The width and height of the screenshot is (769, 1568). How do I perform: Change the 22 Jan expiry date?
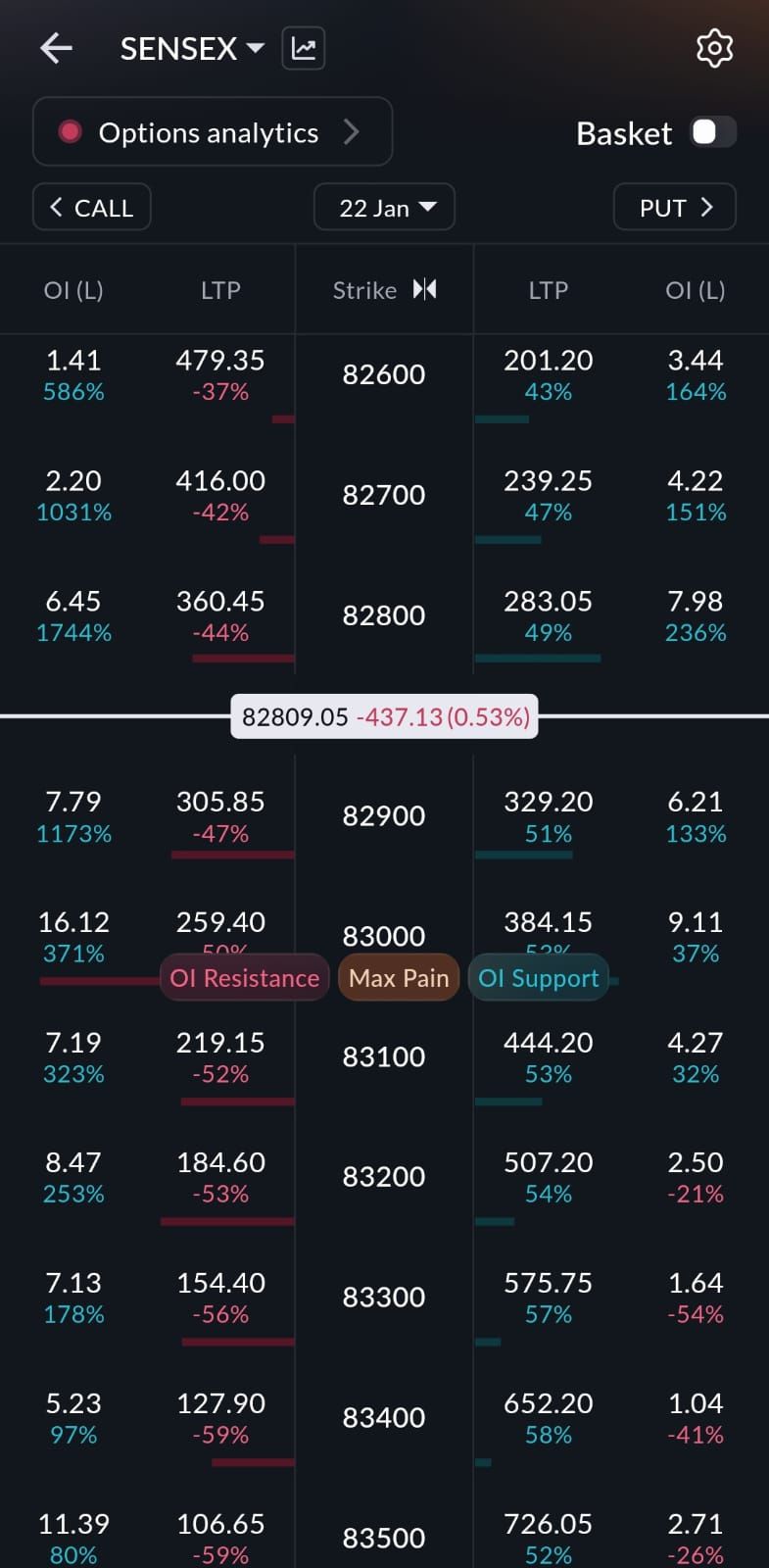[x=384, y=208]
